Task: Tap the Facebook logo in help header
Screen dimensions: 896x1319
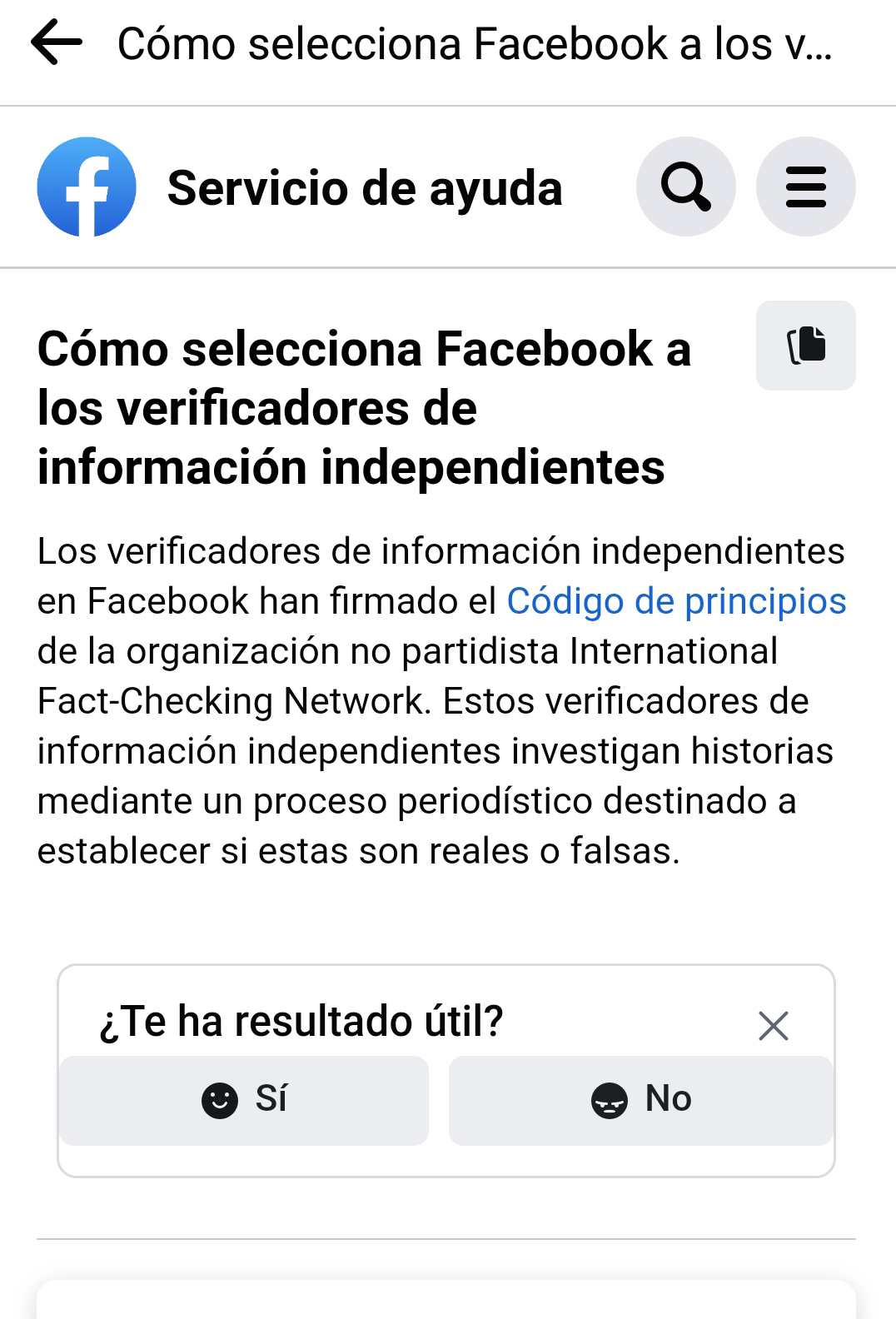Action: (87, 187)
